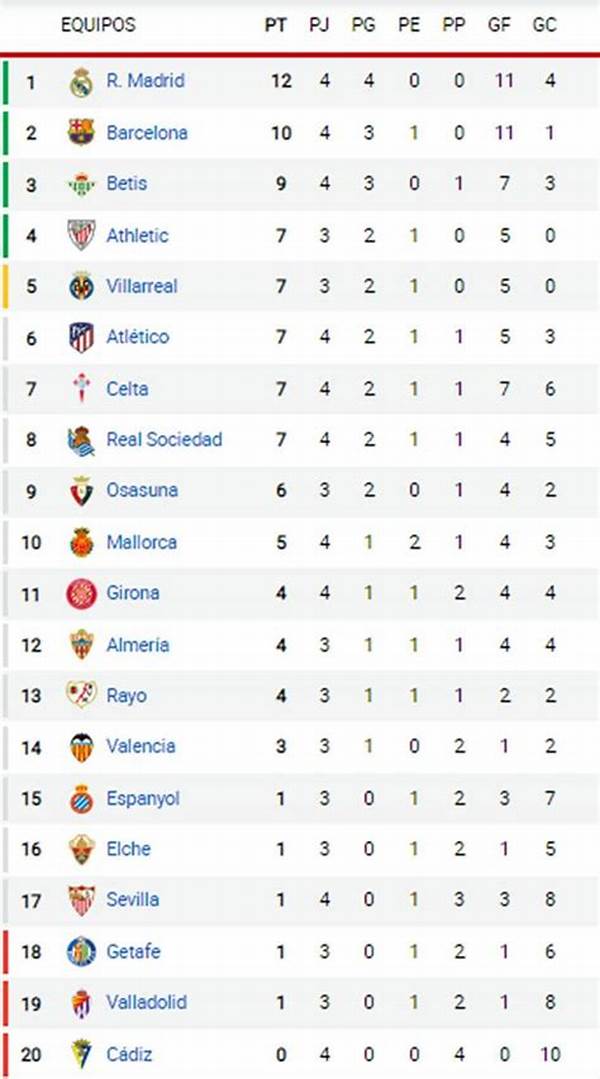
Task: Open the Real Sociedad link
Action: tap(164, 439)
